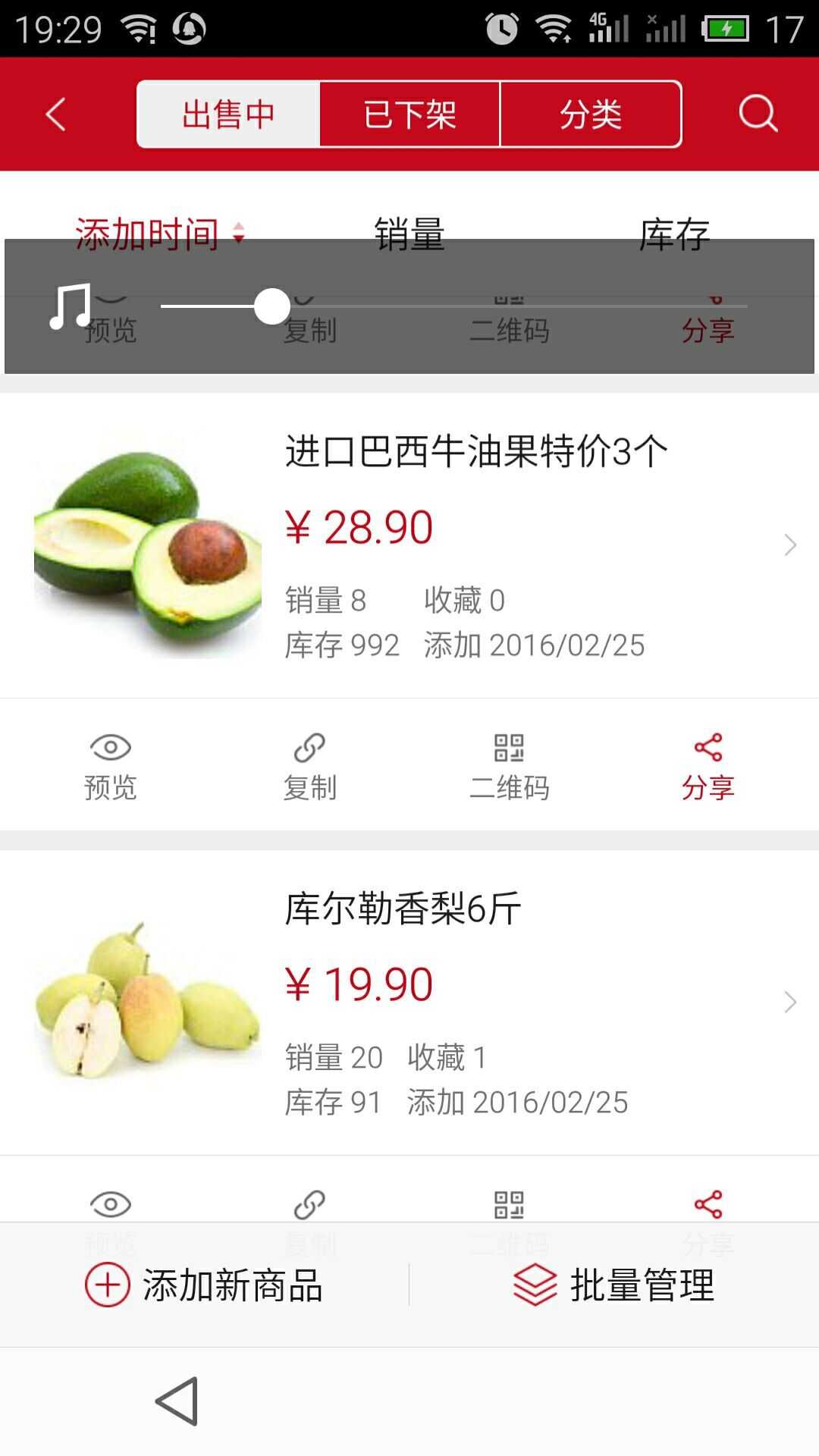
Task: Click the avocado product thumbnail
Action: click(x=144, y=544)
